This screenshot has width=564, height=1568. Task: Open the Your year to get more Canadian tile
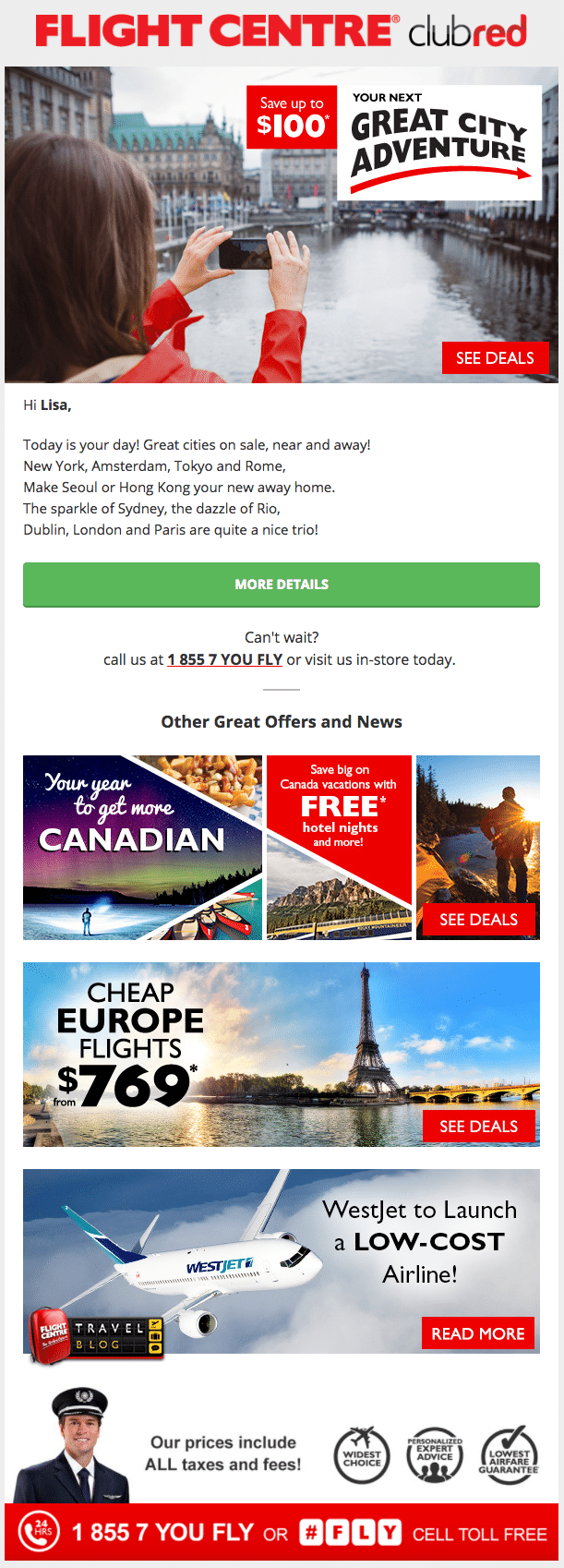tap(142, 847)
